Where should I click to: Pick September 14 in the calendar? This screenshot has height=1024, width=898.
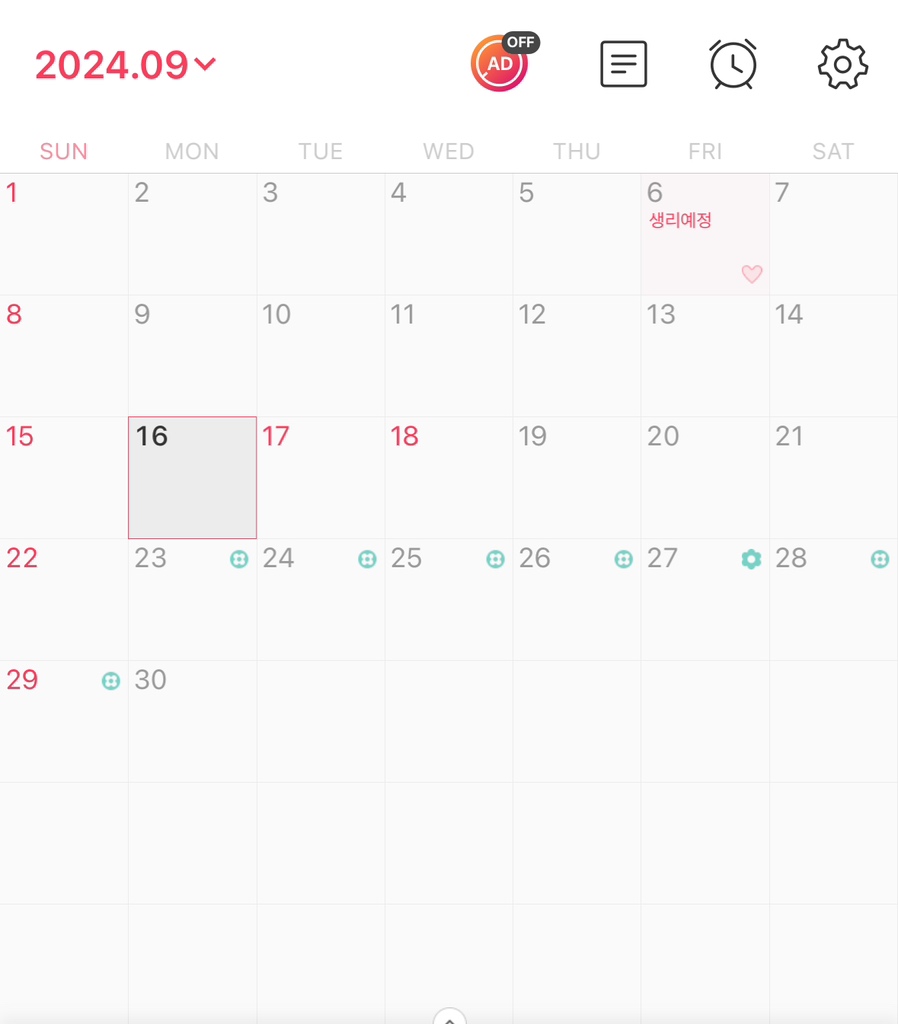(x=833, y=356)
